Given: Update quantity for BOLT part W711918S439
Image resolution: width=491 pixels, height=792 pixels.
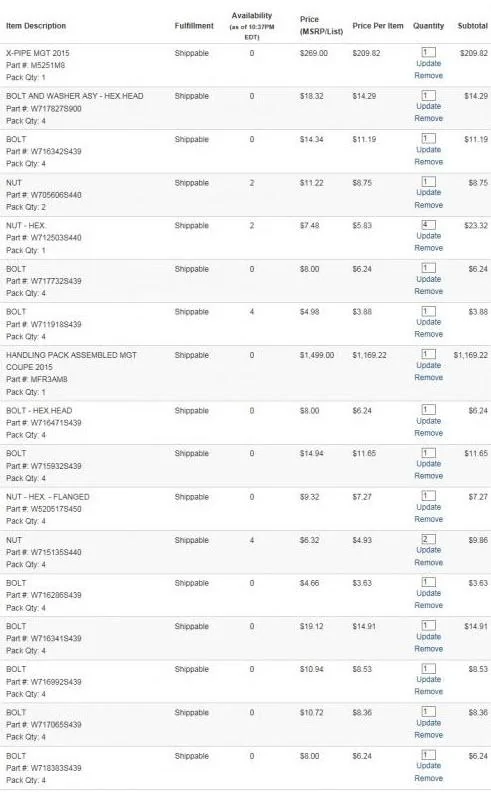Looking at the screenshot, I should coord(428,322).
